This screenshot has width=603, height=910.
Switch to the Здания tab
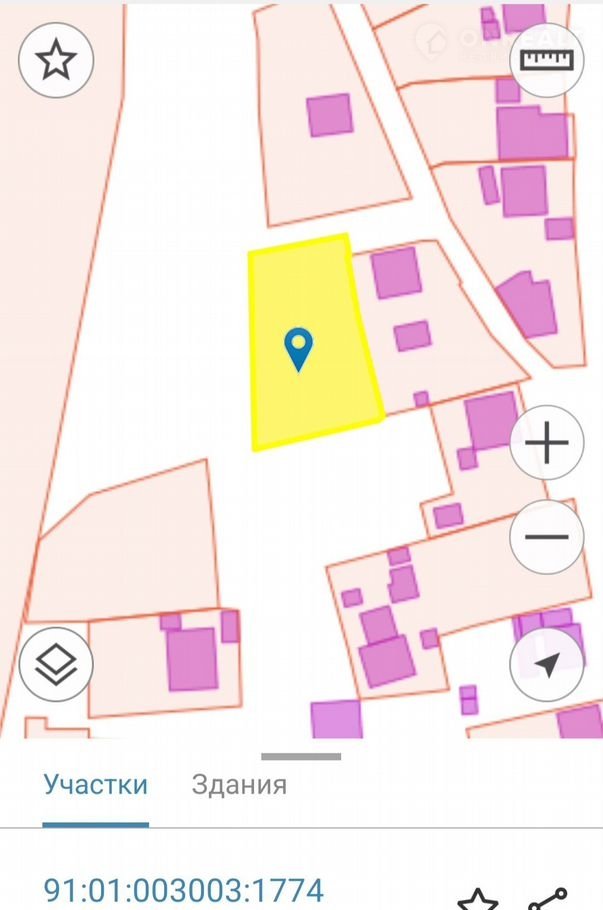[x=239, y=784]
